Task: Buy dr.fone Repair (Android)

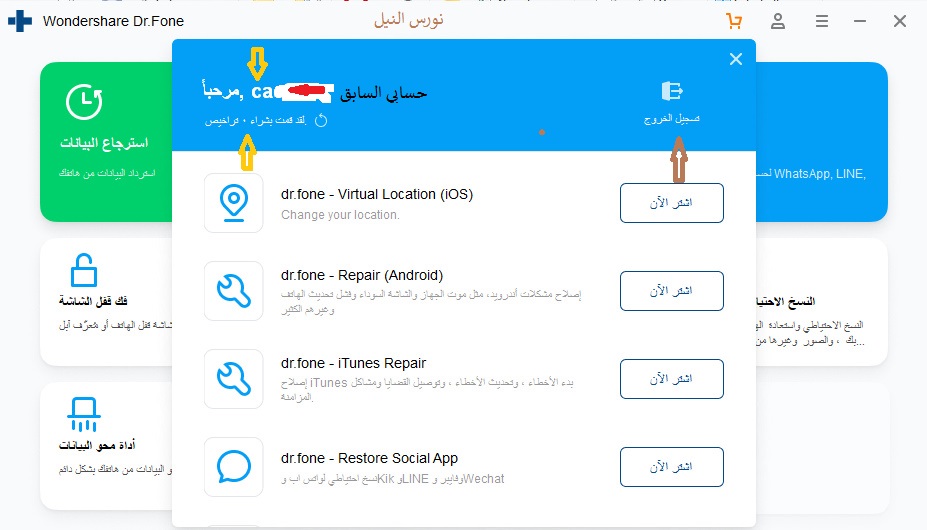Action: click(671, 291)
